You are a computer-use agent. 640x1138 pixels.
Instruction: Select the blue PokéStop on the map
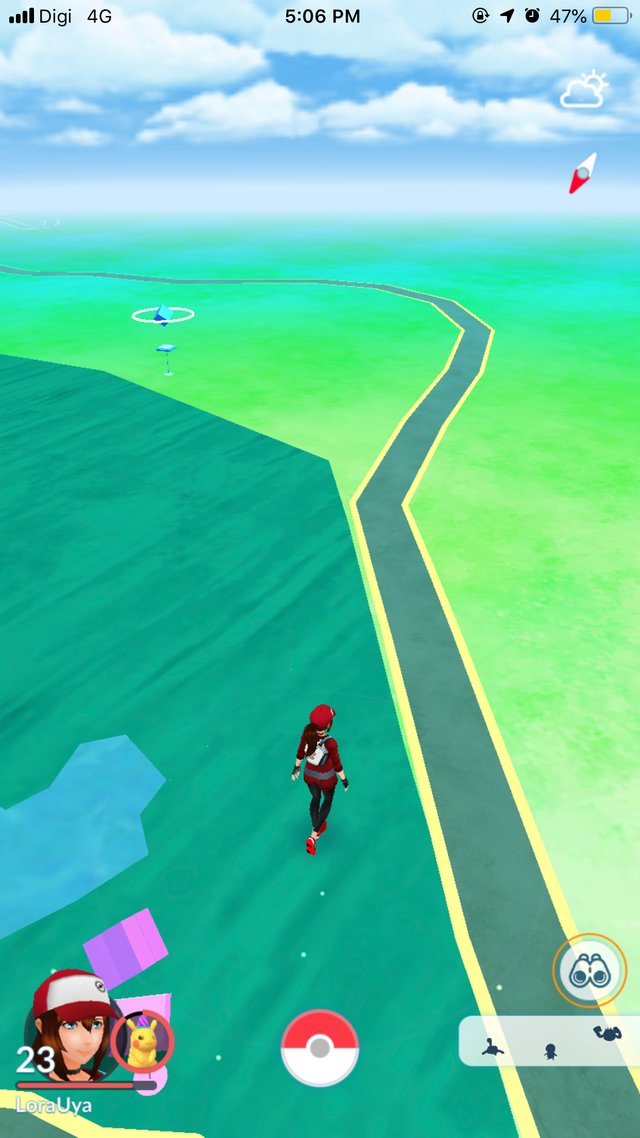coord(163,316)
